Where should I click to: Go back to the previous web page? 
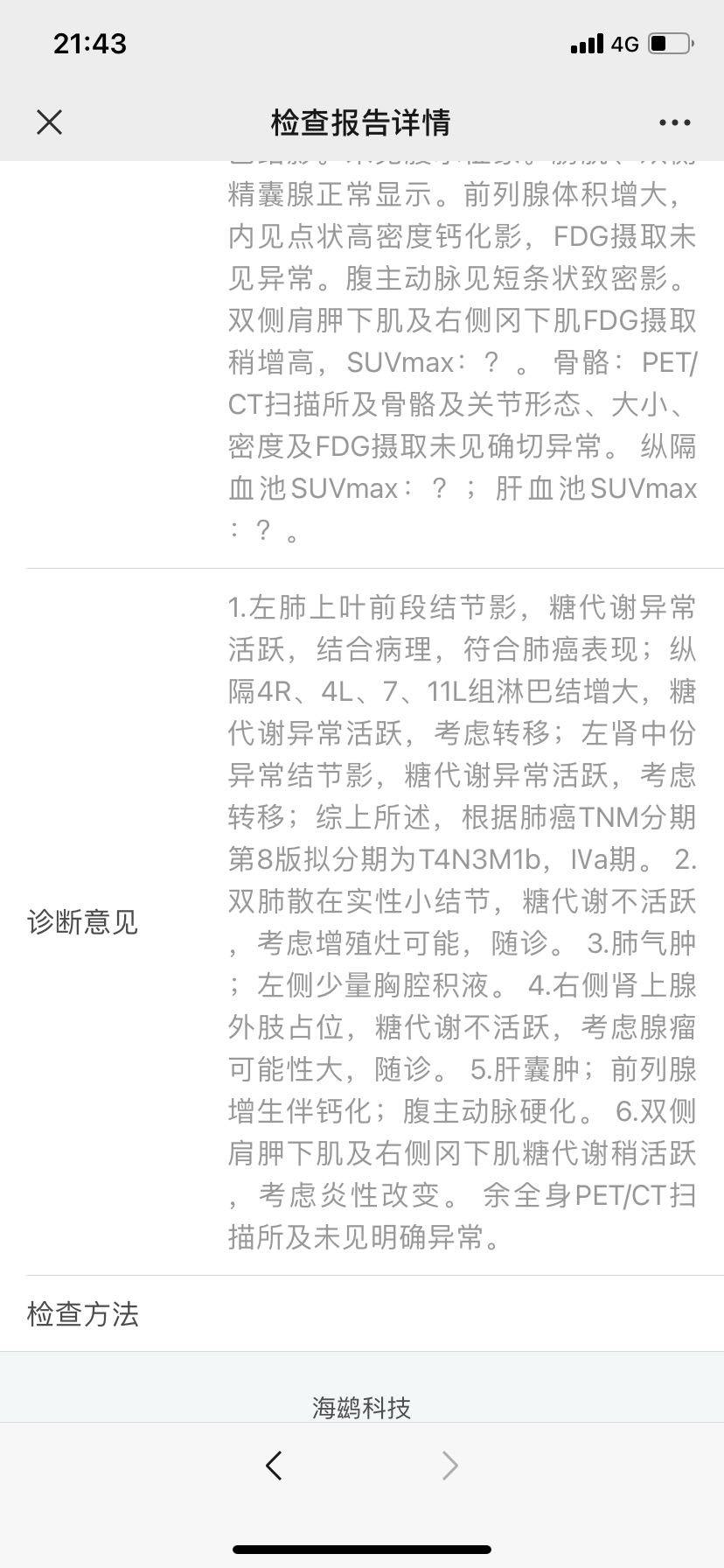pos(274,1464)
